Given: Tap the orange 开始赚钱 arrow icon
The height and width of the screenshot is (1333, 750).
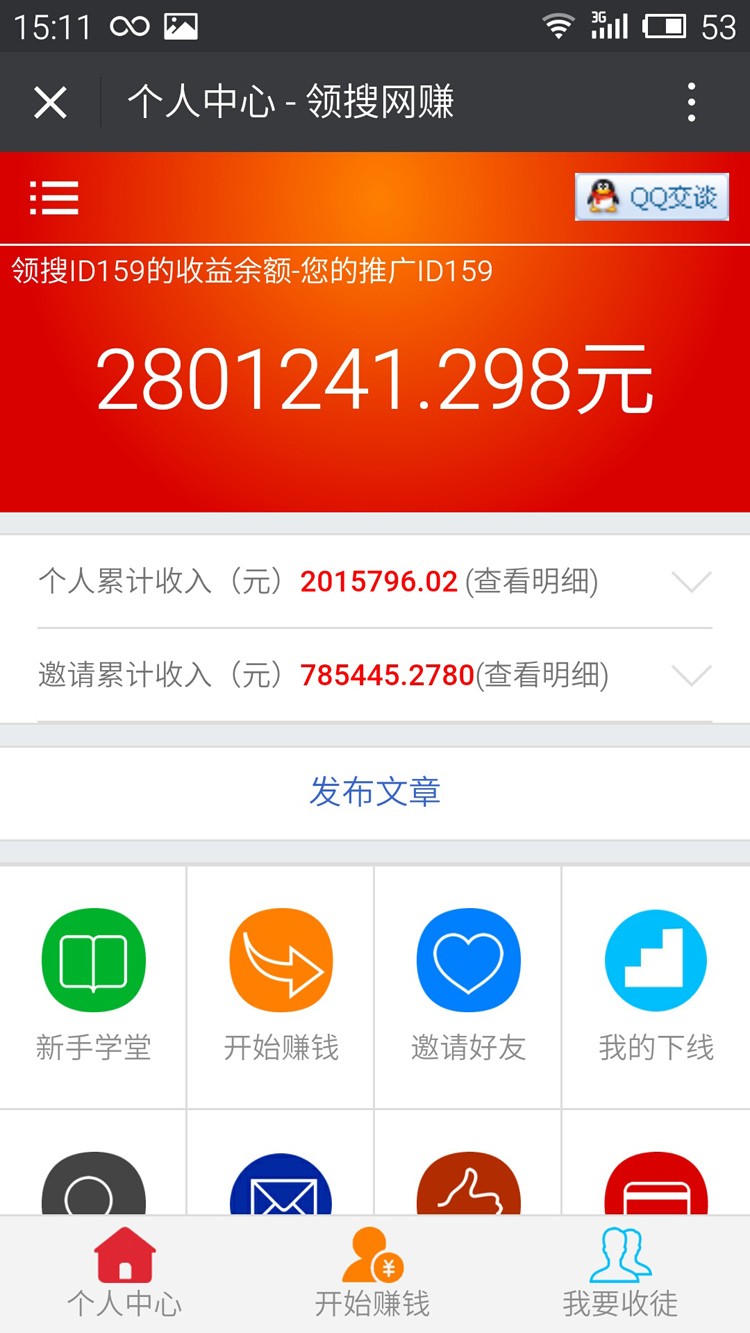Looking at the screenshot, I should coord(280,958).
